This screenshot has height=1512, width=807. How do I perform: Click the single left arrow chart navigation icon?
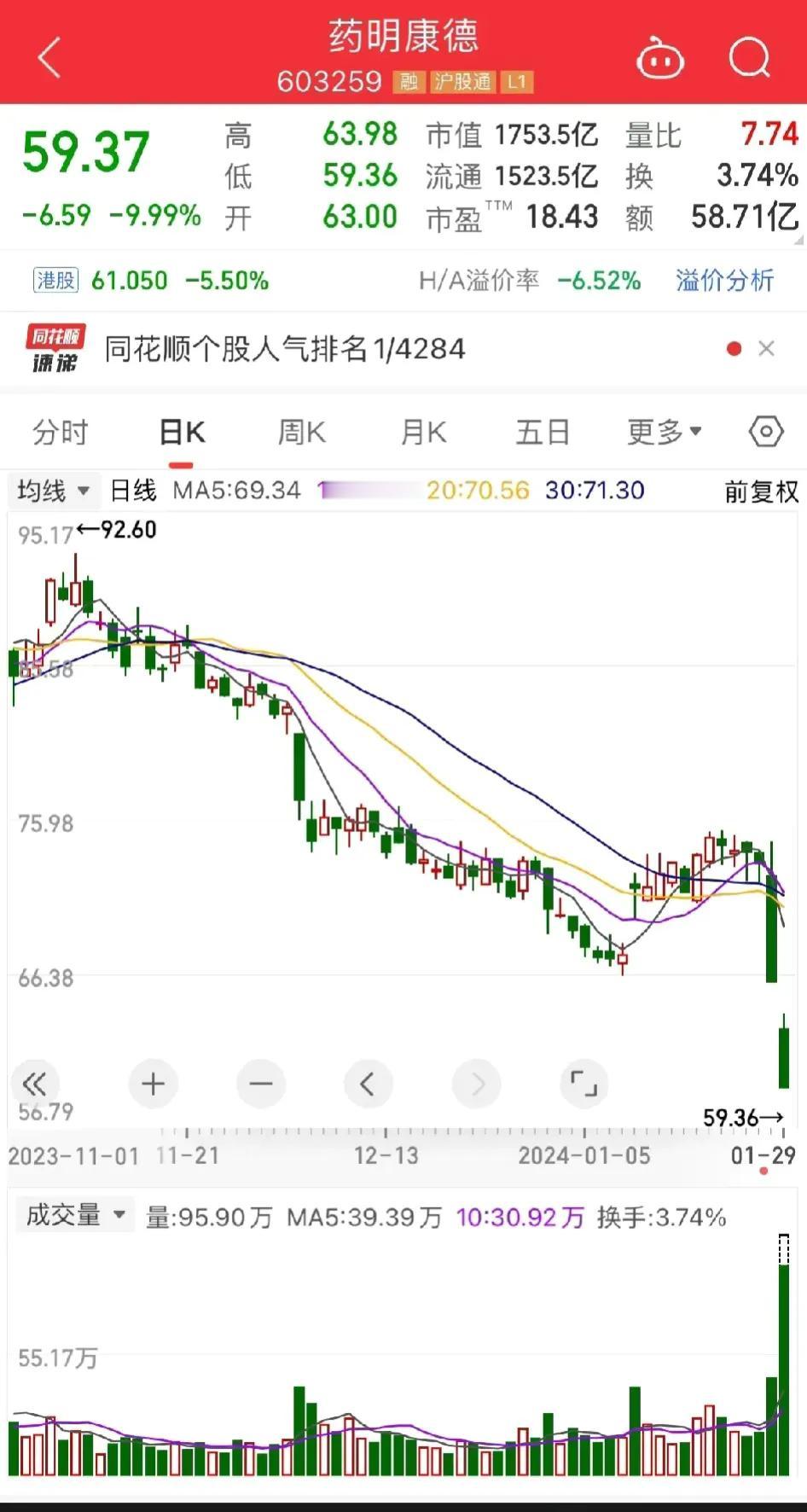[x=368, y=1084]
